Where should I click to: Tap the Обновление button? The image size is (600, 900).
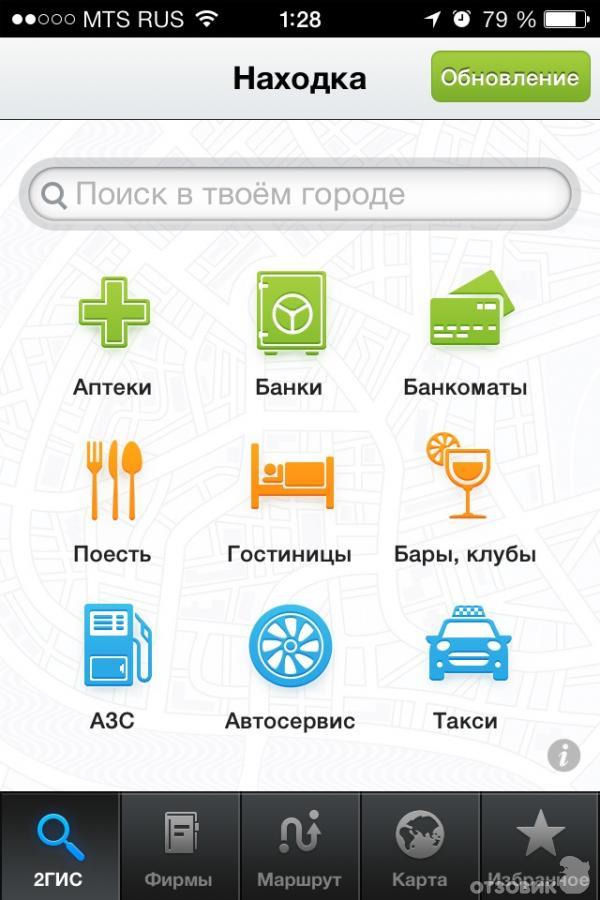click(x=509, y=77)
